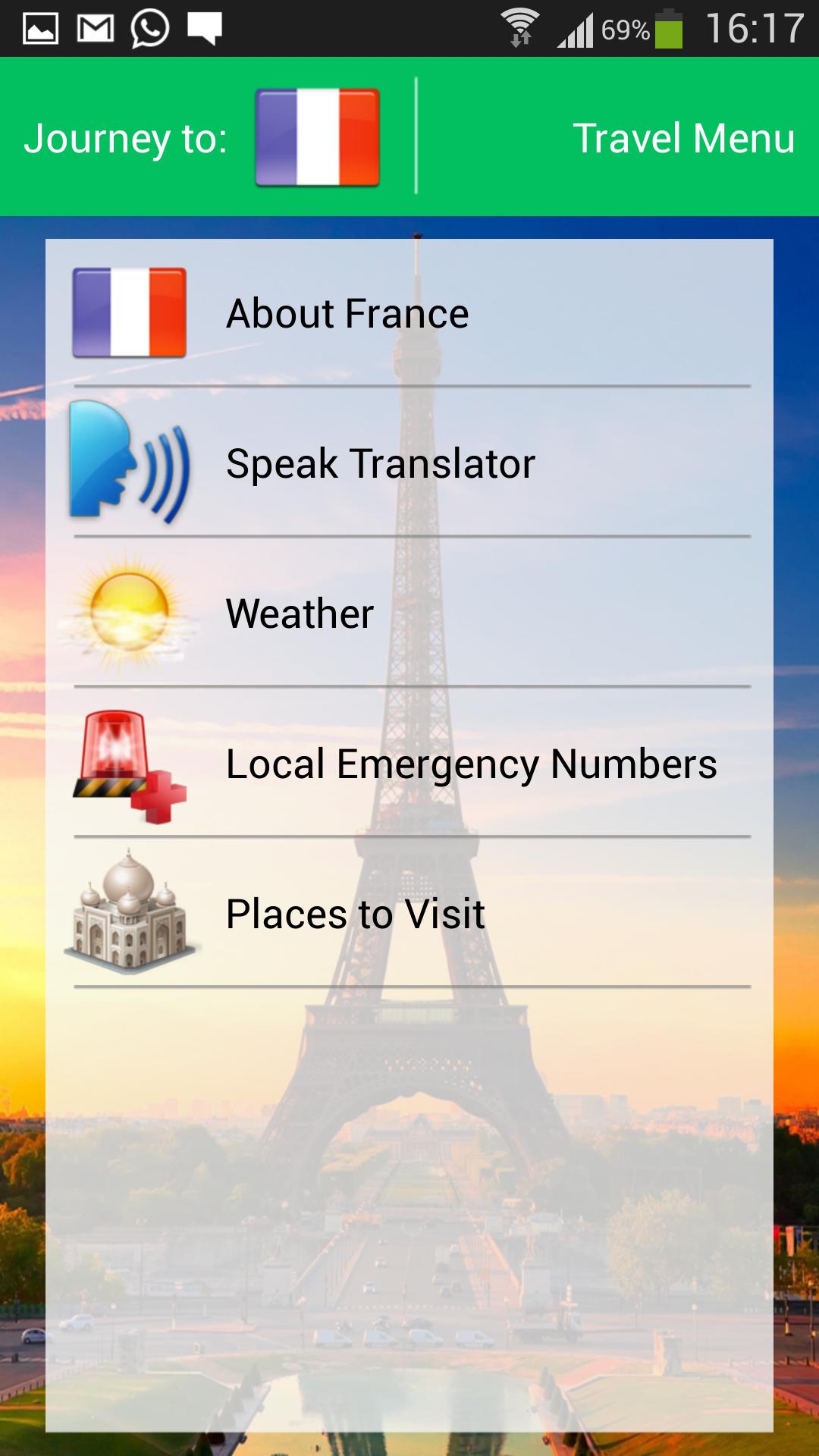Viewport: 819px width, 1456px height.
Task: Select the French flag icon beside About France
Action: [130, 312]
